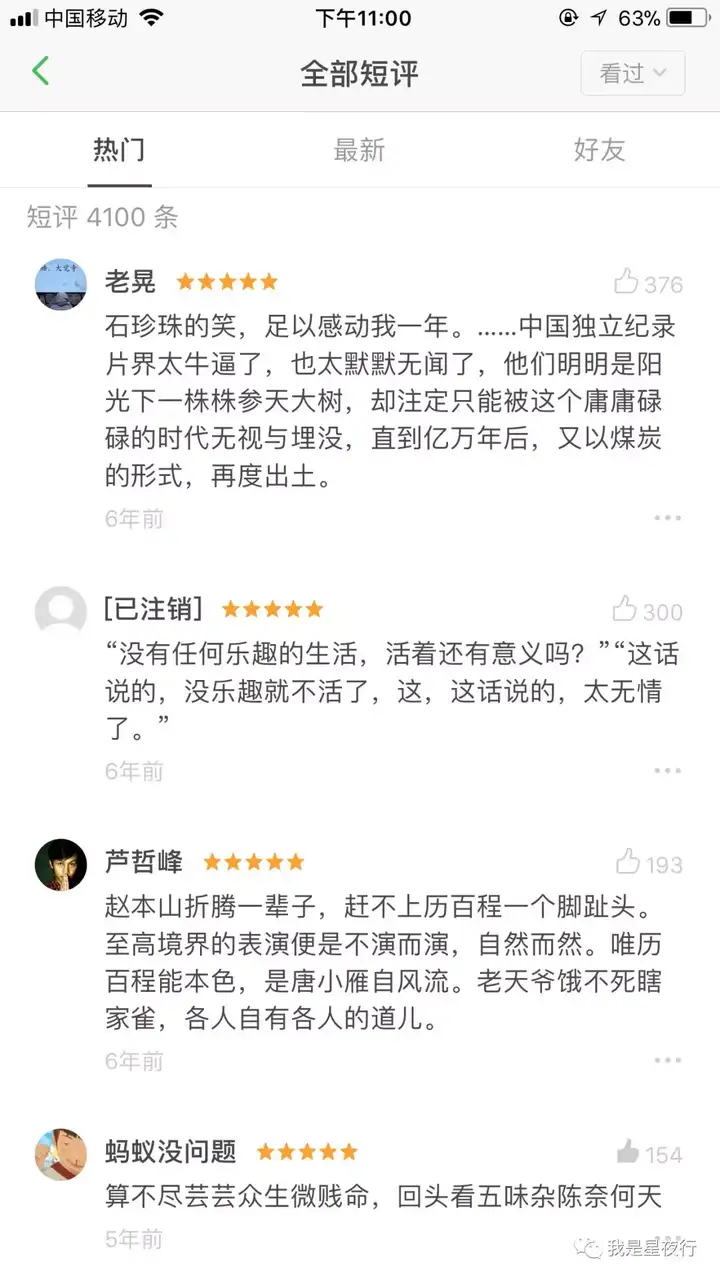Open 老晃's profile avatar
The height and width of the screenshot is (1280, 720).
point(60,285)
